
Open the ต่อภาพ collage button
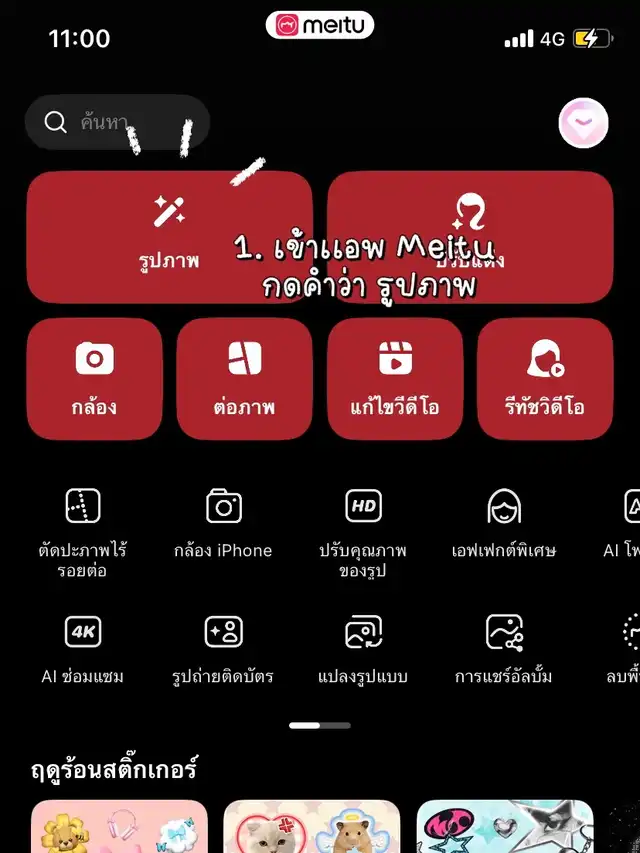244,378
